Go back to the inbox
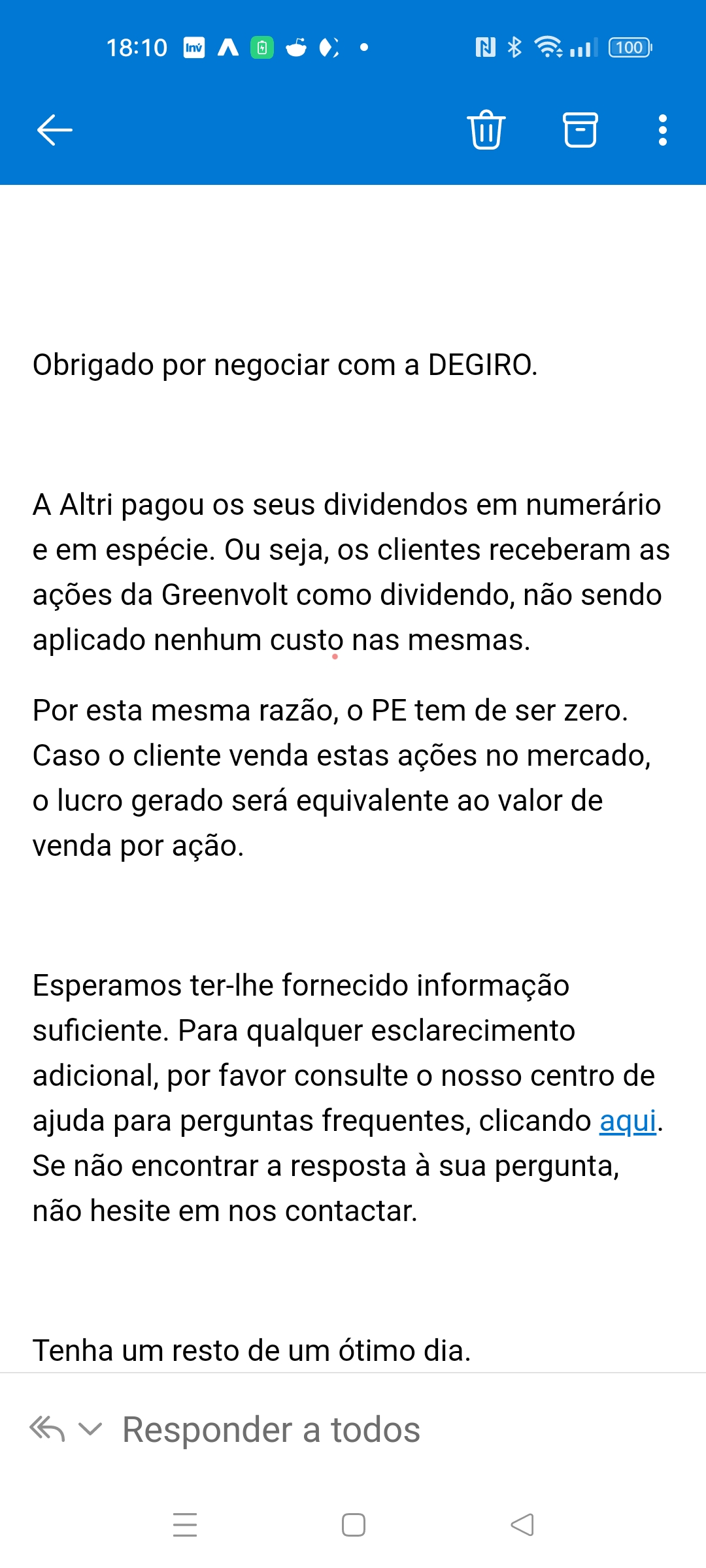Image resolution: width=706 pixels, height=1568 pixels. (x=55, y=130)
